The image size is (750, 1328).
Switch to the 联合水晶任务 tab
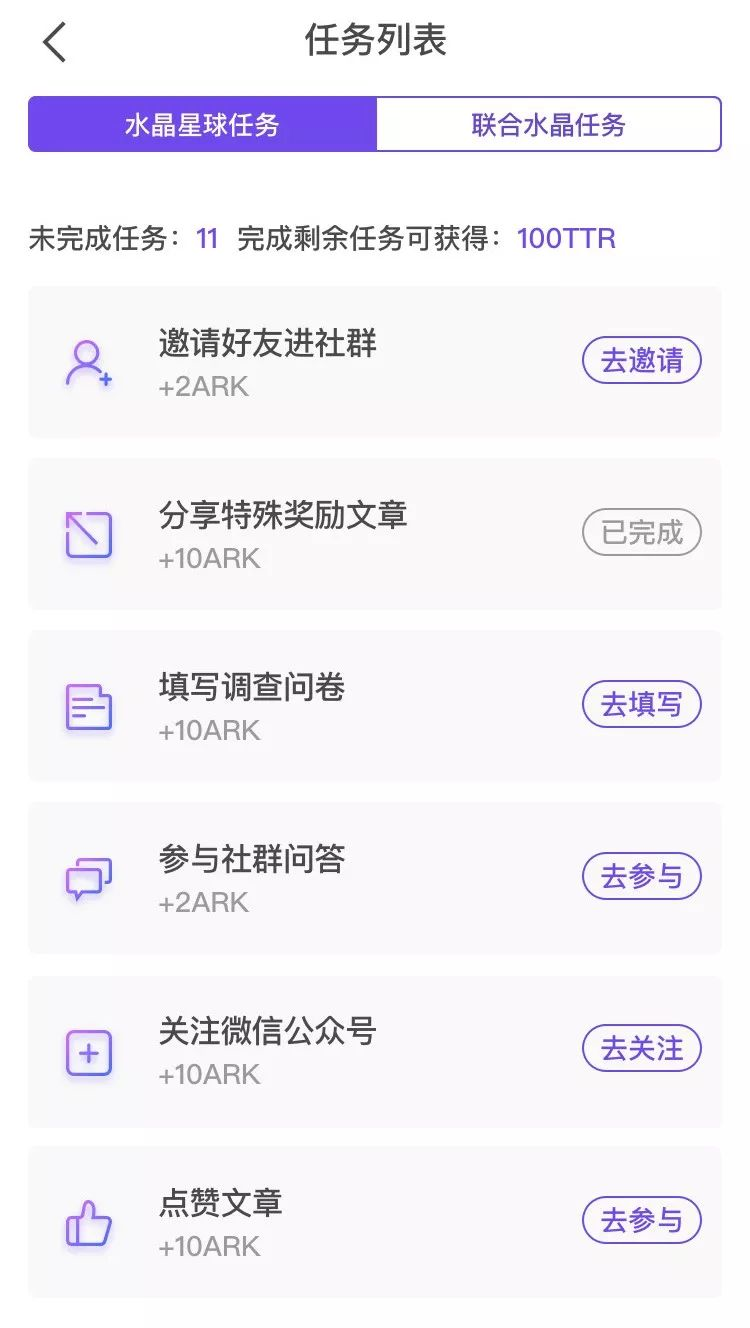coord(548,124)
